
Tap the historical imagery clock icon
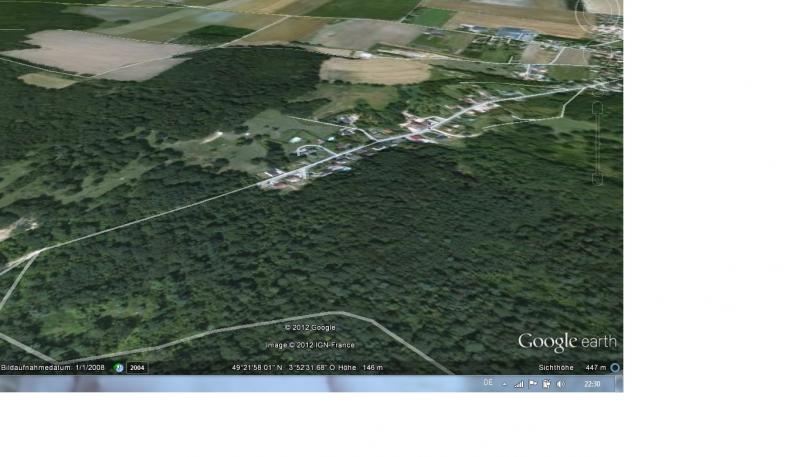point(119,367)
